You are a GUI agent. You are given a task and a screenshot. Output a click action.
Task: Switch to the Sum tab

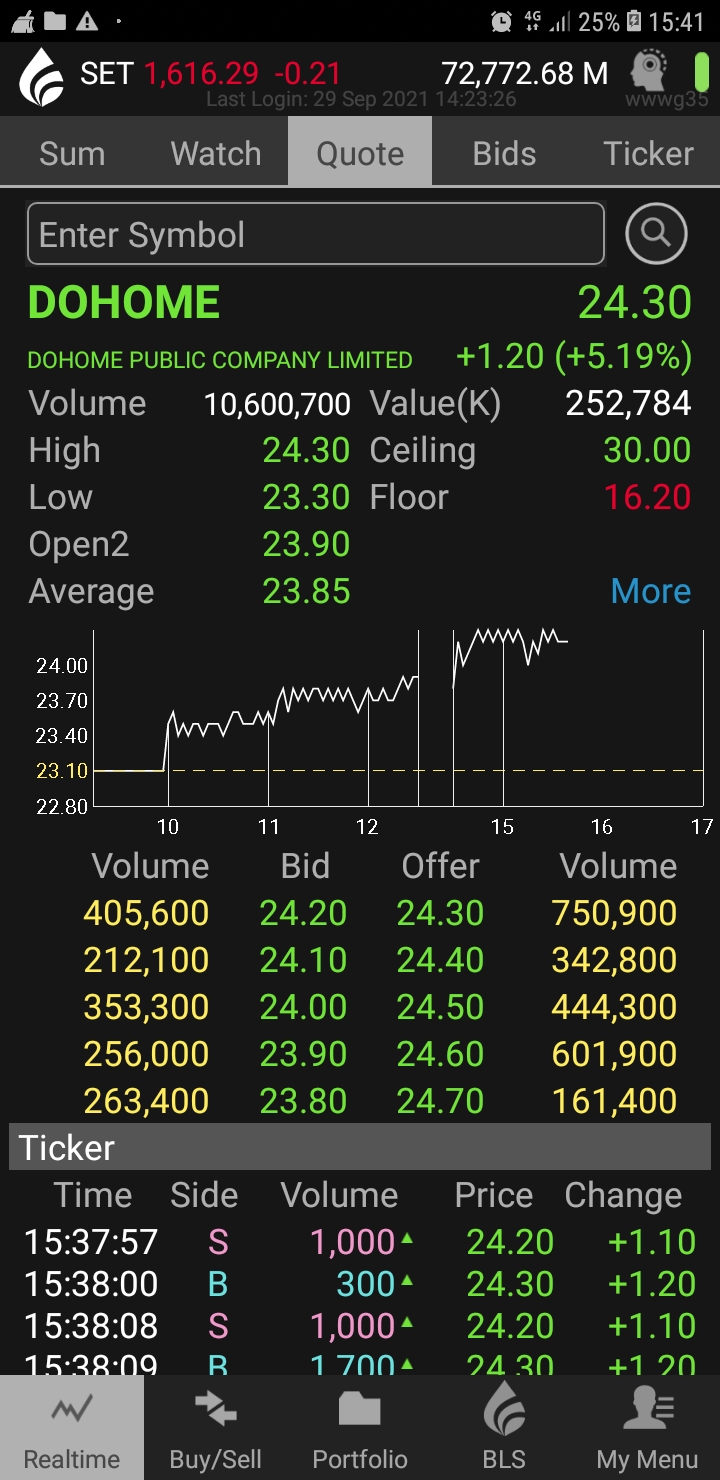tap(72, 153)
